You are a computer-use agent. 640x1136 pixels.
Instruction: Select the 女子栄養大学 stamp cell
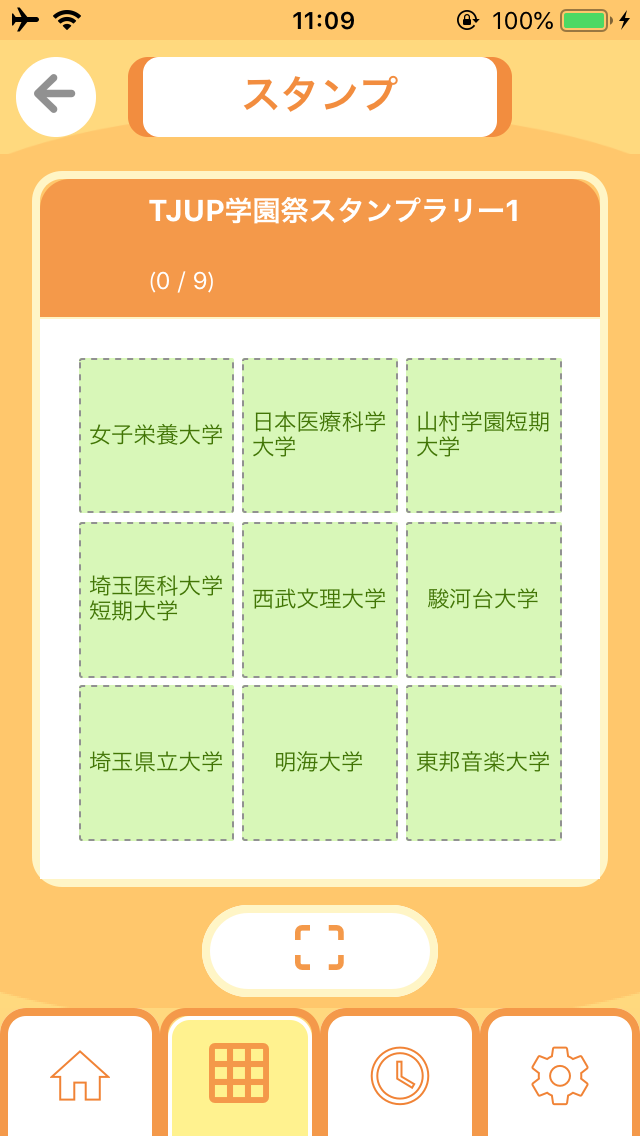click(x=157, y=435)
